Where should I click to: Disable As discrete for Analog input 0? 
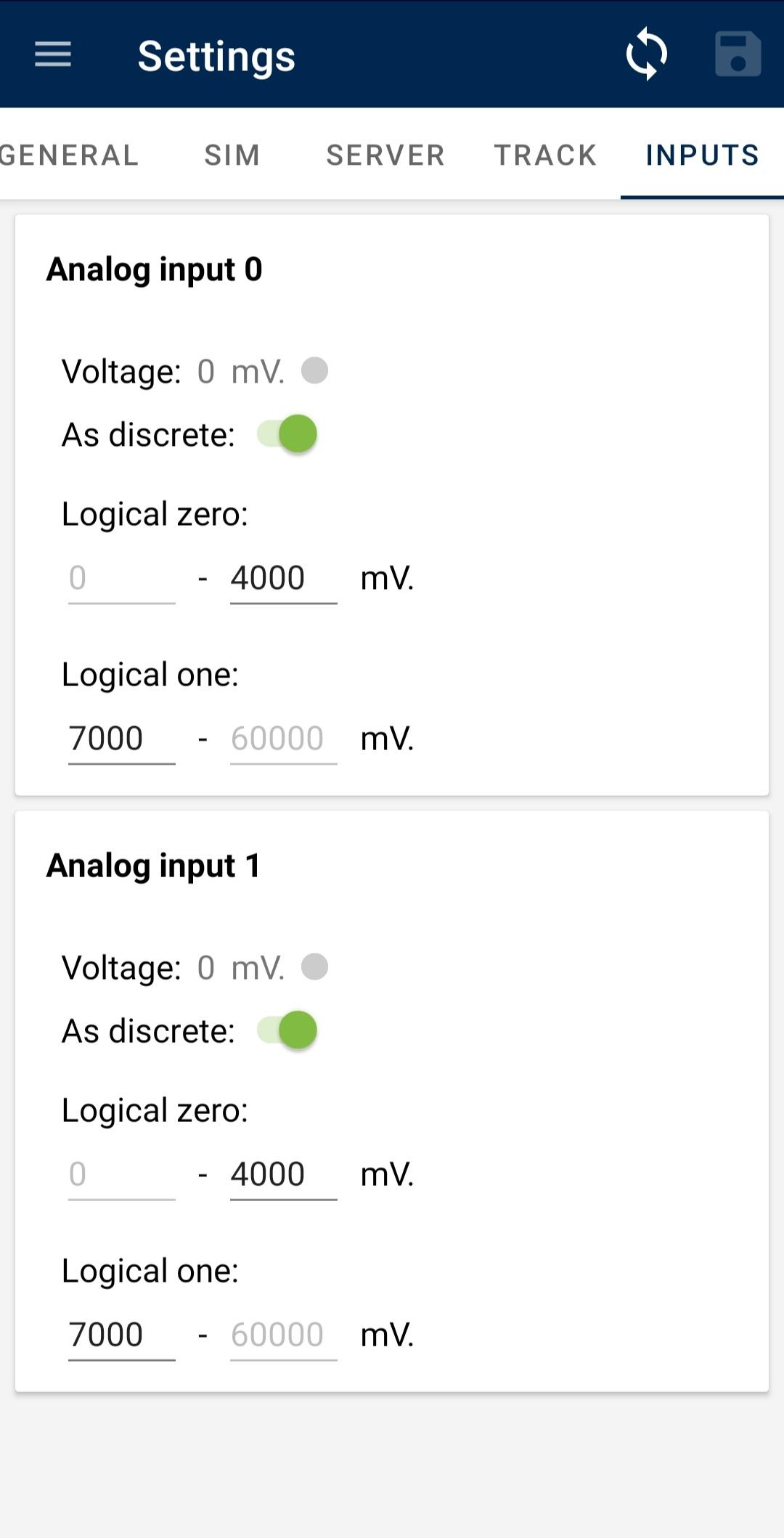[287, 434]
